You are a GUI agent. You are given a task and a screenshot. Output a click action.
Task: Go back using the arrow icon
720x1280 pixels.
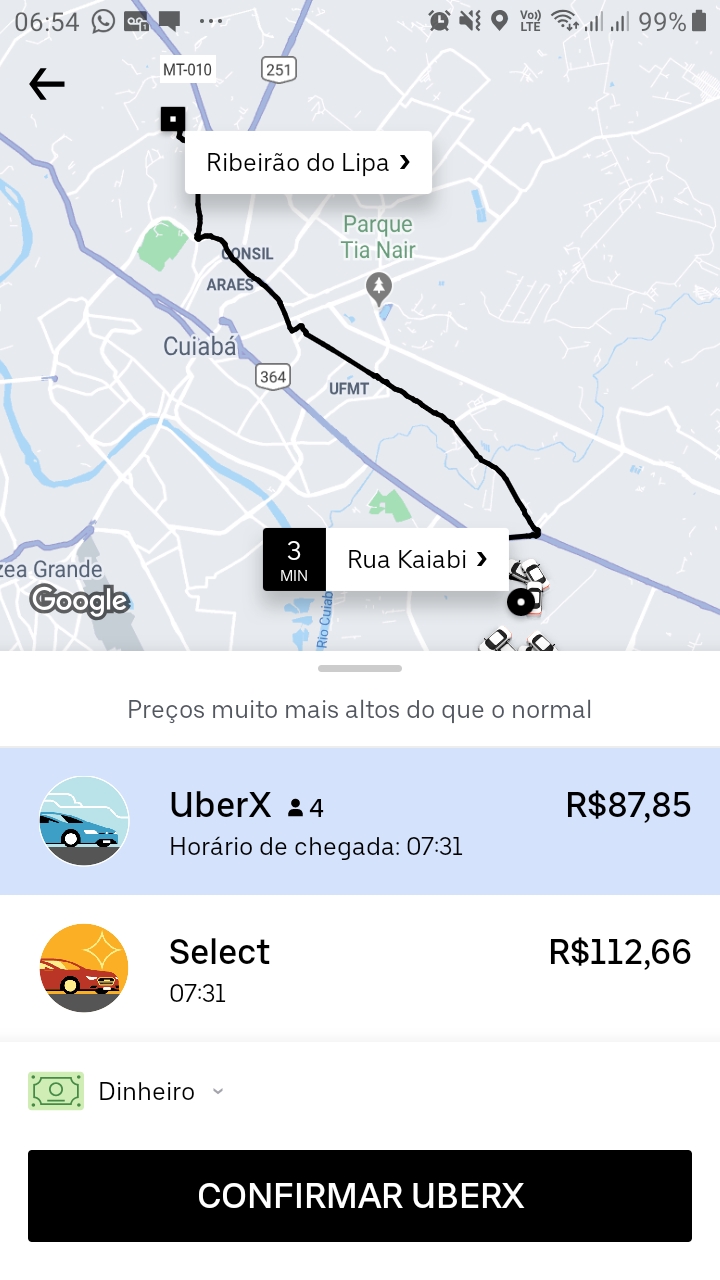click(46, 84)
